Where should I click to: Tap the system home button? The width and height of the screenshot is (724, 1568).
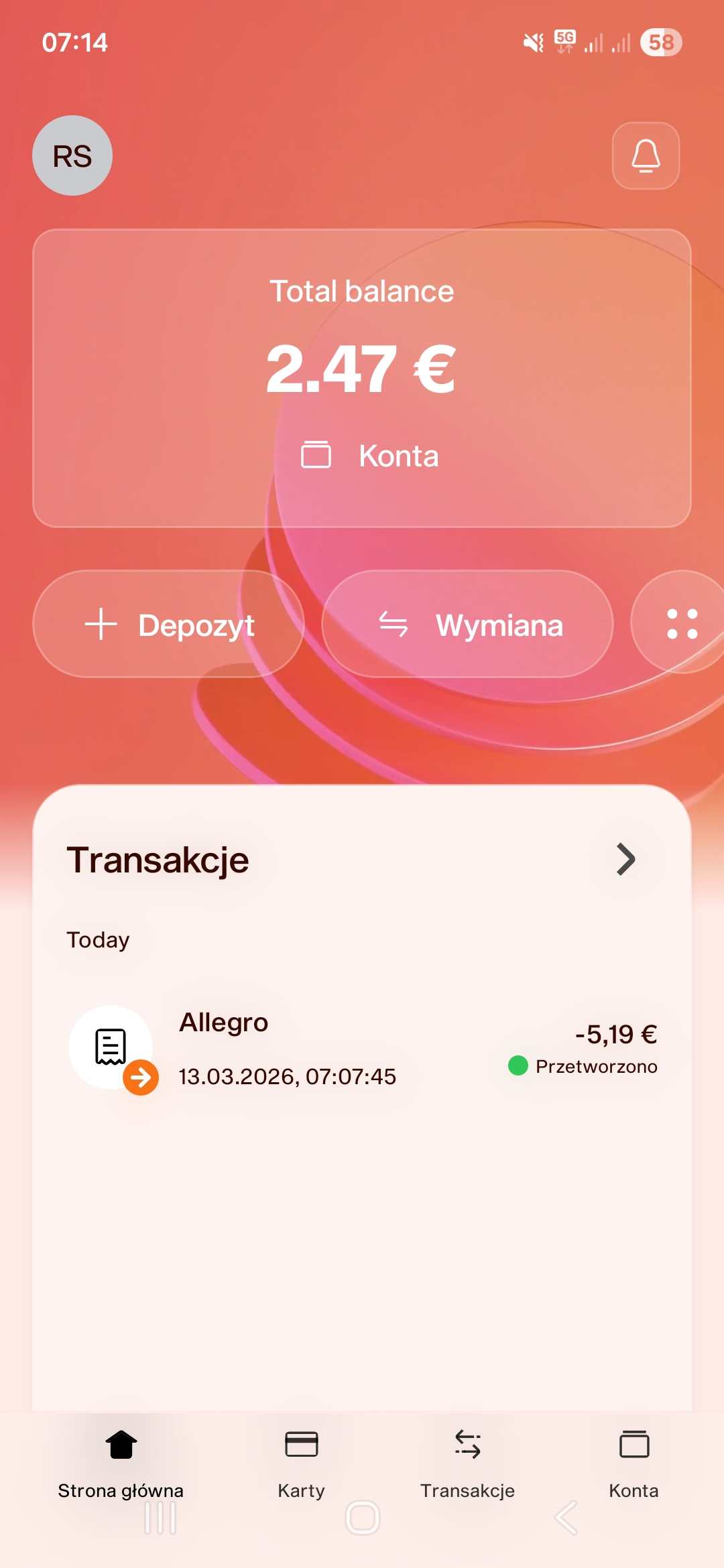click(x=363, y=1518)
